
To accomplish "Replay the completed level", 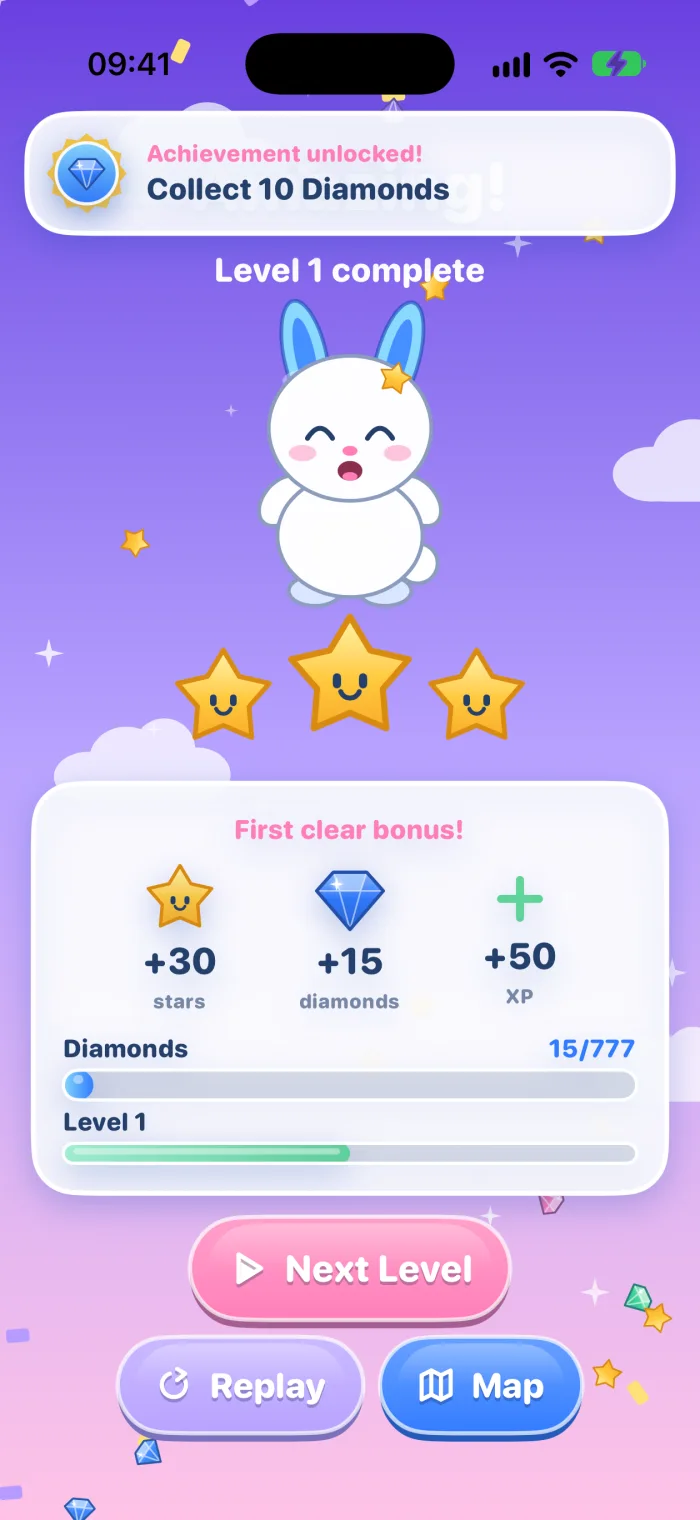I will [x=241, y=1386].
